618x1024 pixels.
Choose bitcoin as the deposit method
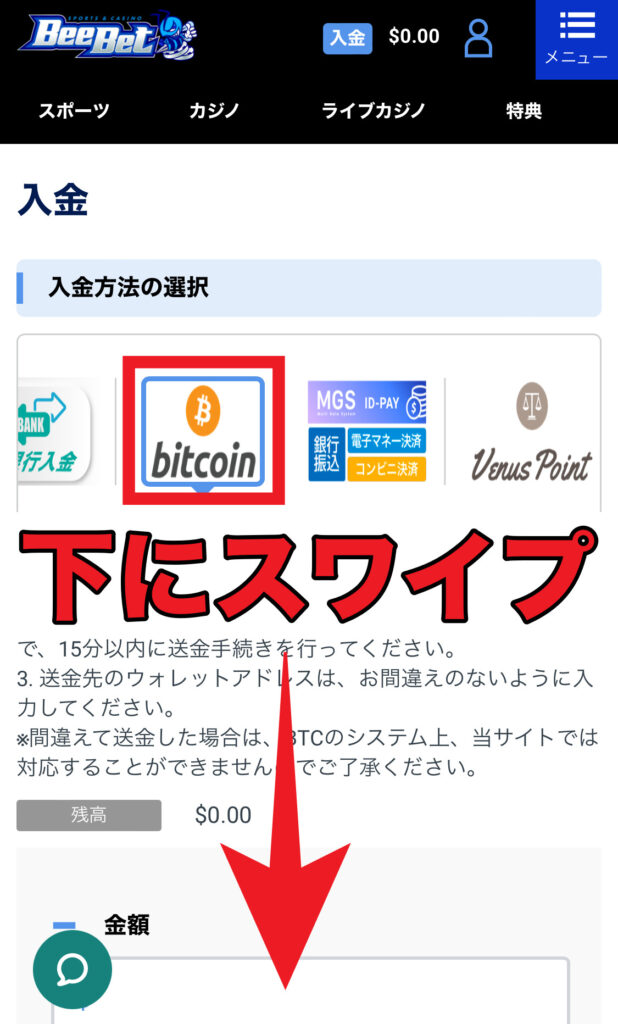203,431
